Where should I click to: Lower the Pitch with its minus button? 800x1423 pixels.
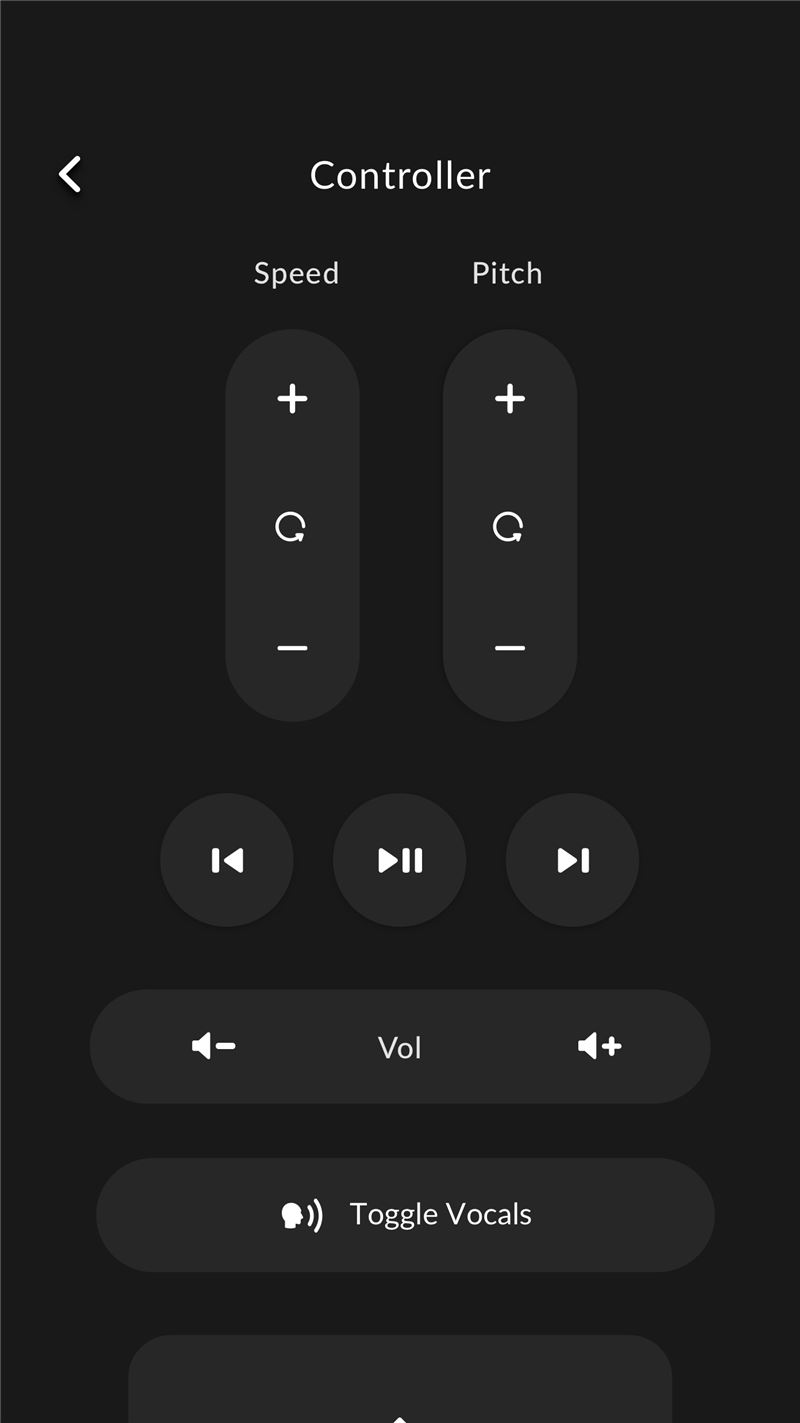click(x=510, y=648)
